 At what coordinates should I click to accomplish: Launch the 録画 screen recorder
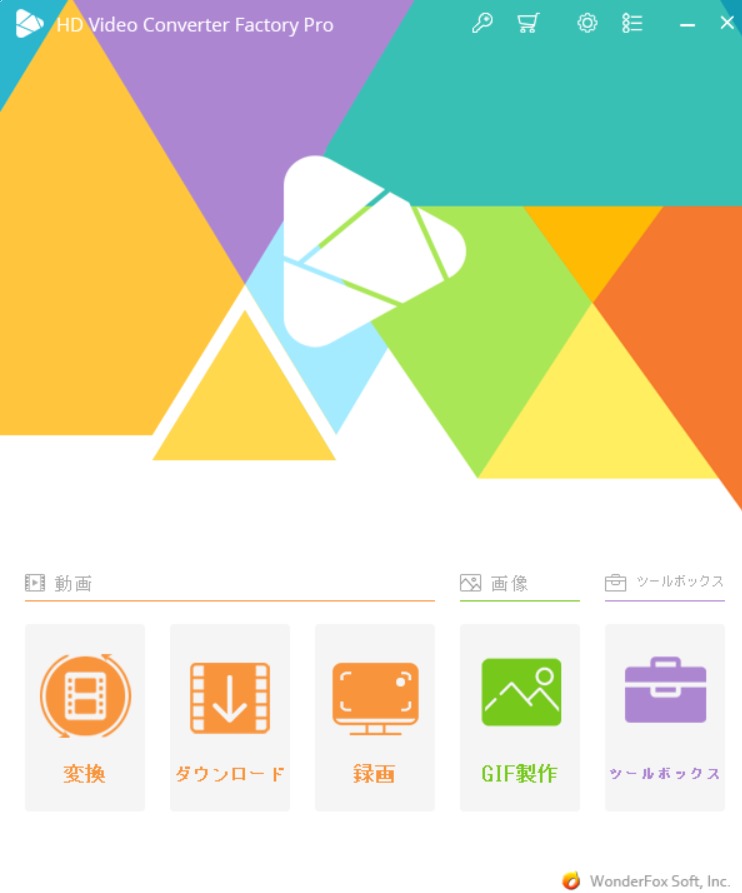pyautogui.click(x=375, y=717)
